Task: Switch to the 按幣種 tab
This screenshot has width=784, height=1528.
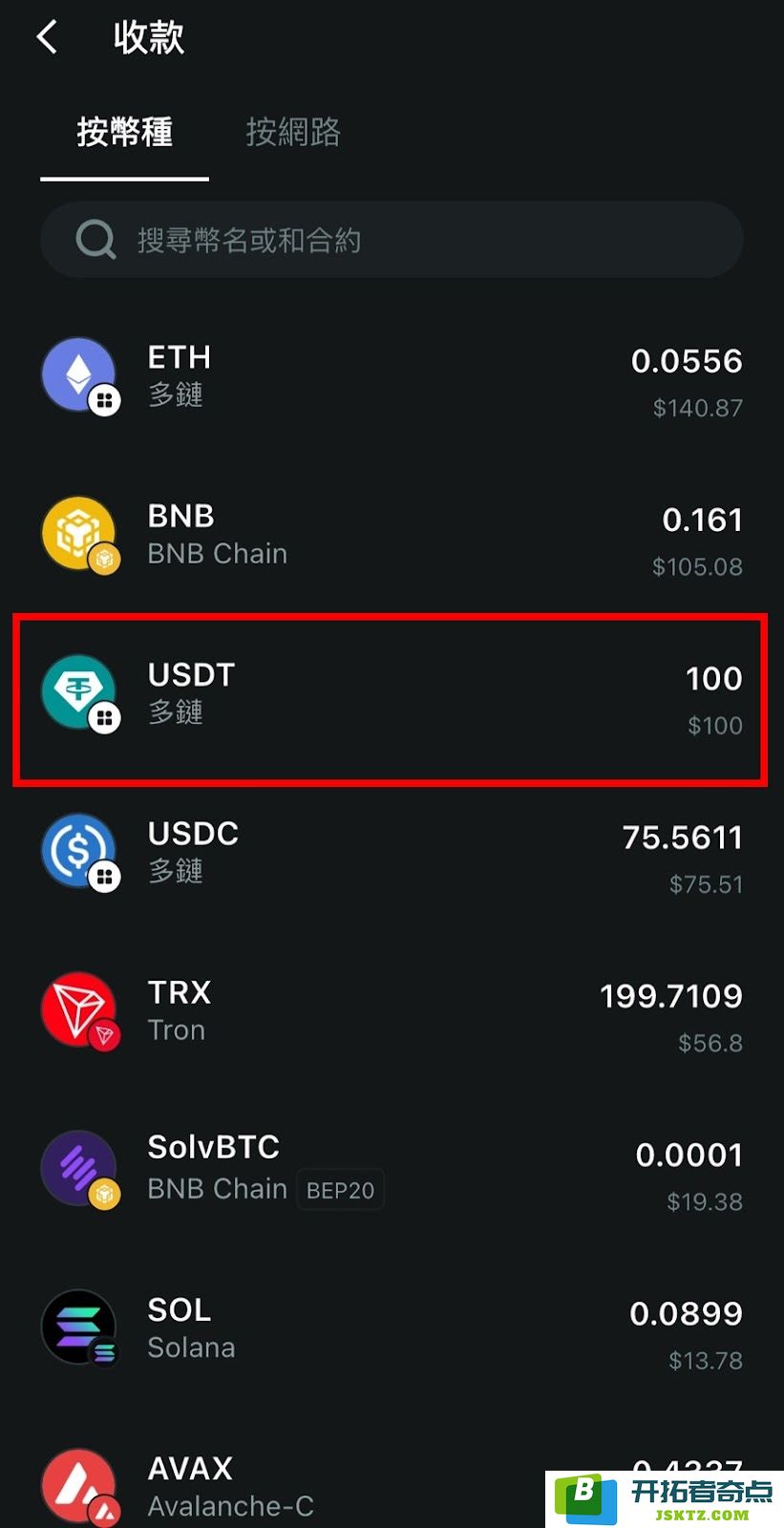Action: [x=124, y=132]
